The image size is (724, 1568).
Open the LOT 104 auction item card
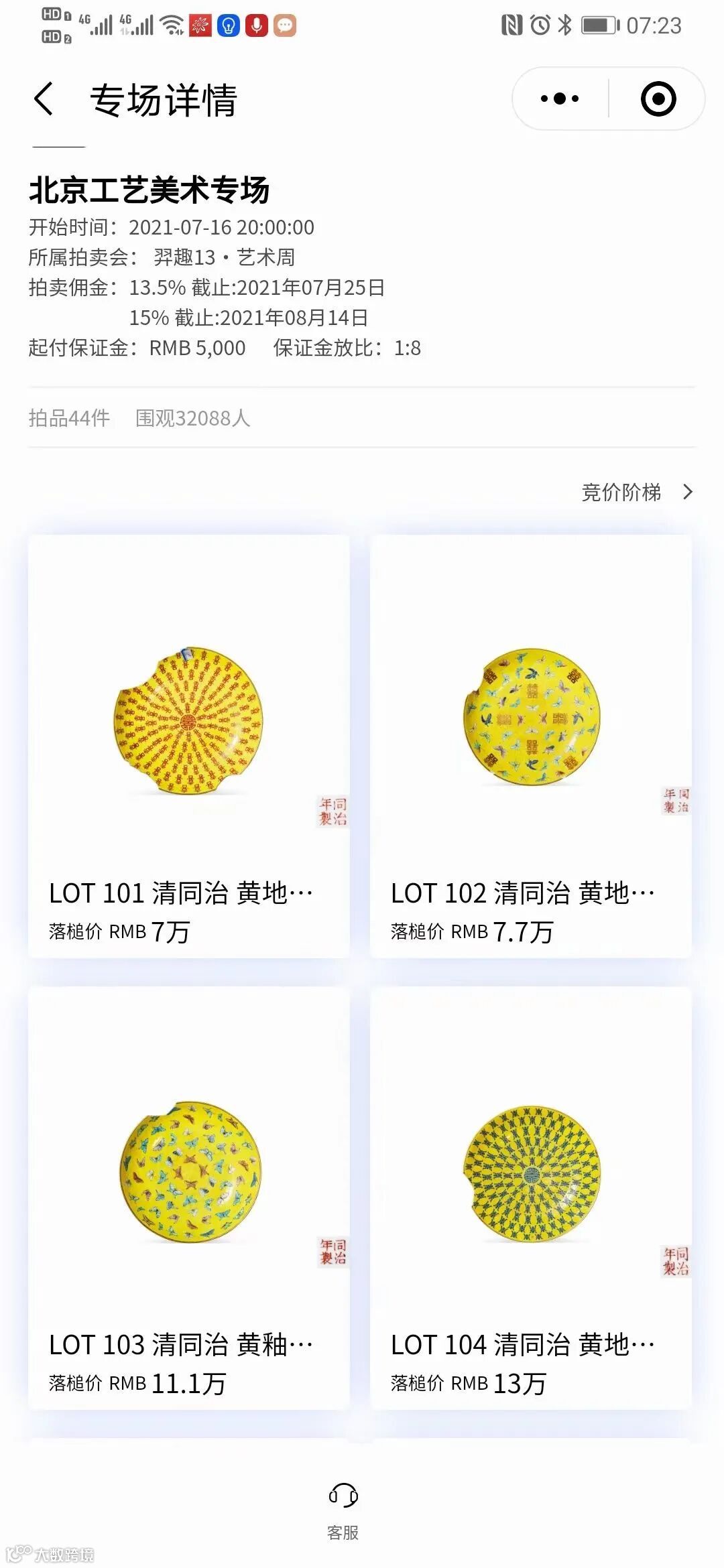click(530, 1197)
